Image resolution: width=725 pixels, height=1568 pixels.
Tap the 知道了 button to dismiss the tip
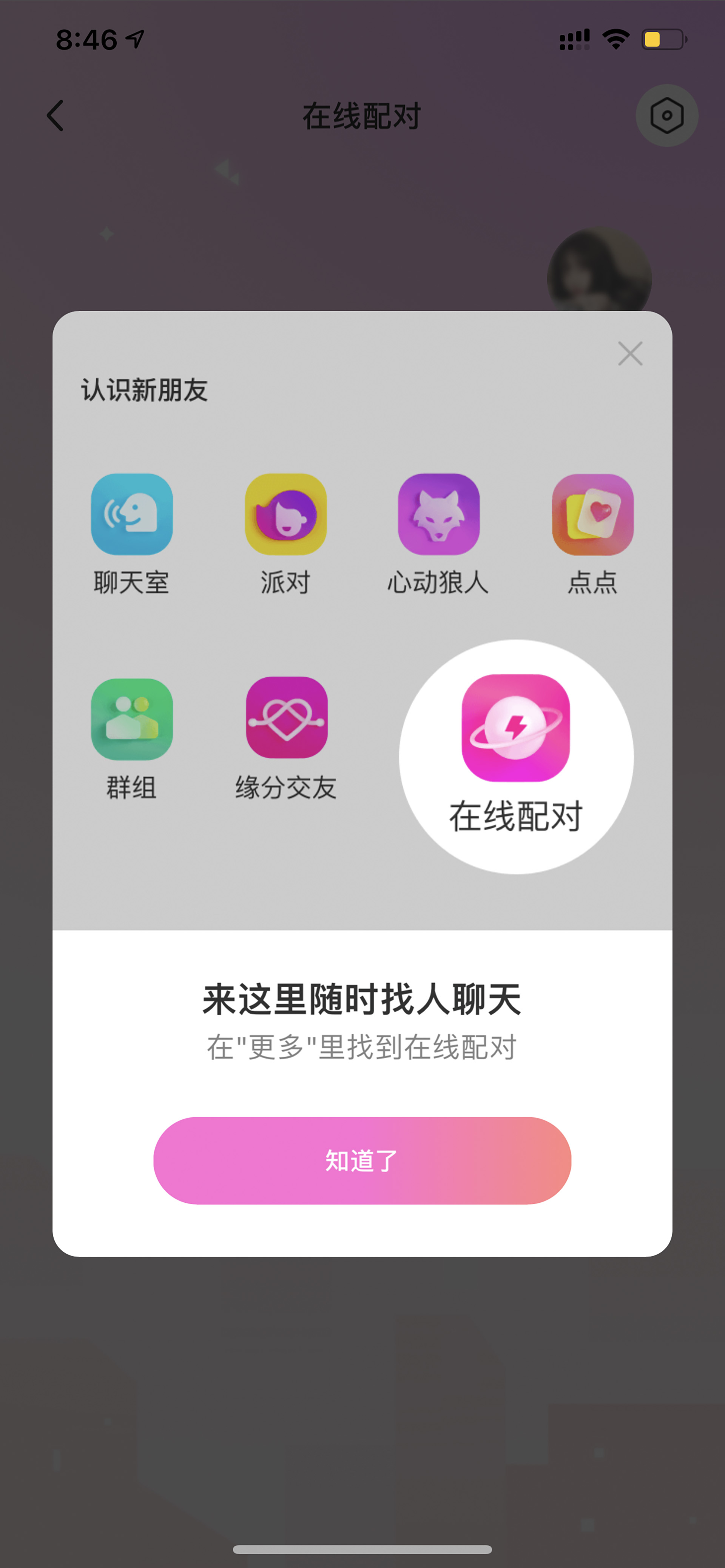pos(362,1160)
